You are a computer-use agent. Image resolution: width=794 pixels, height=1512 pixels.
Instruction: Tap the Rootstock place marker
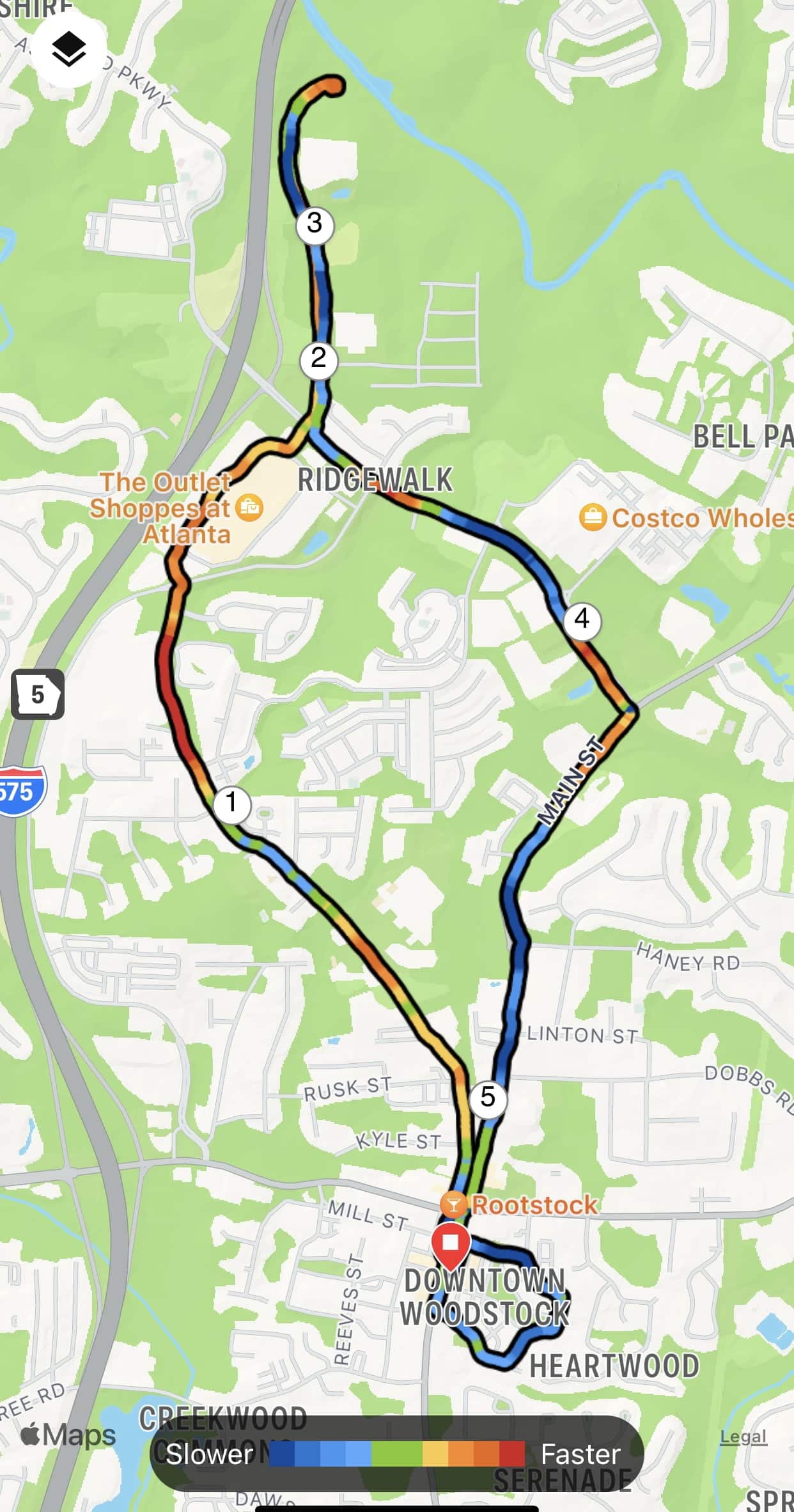coord(453,1205)
